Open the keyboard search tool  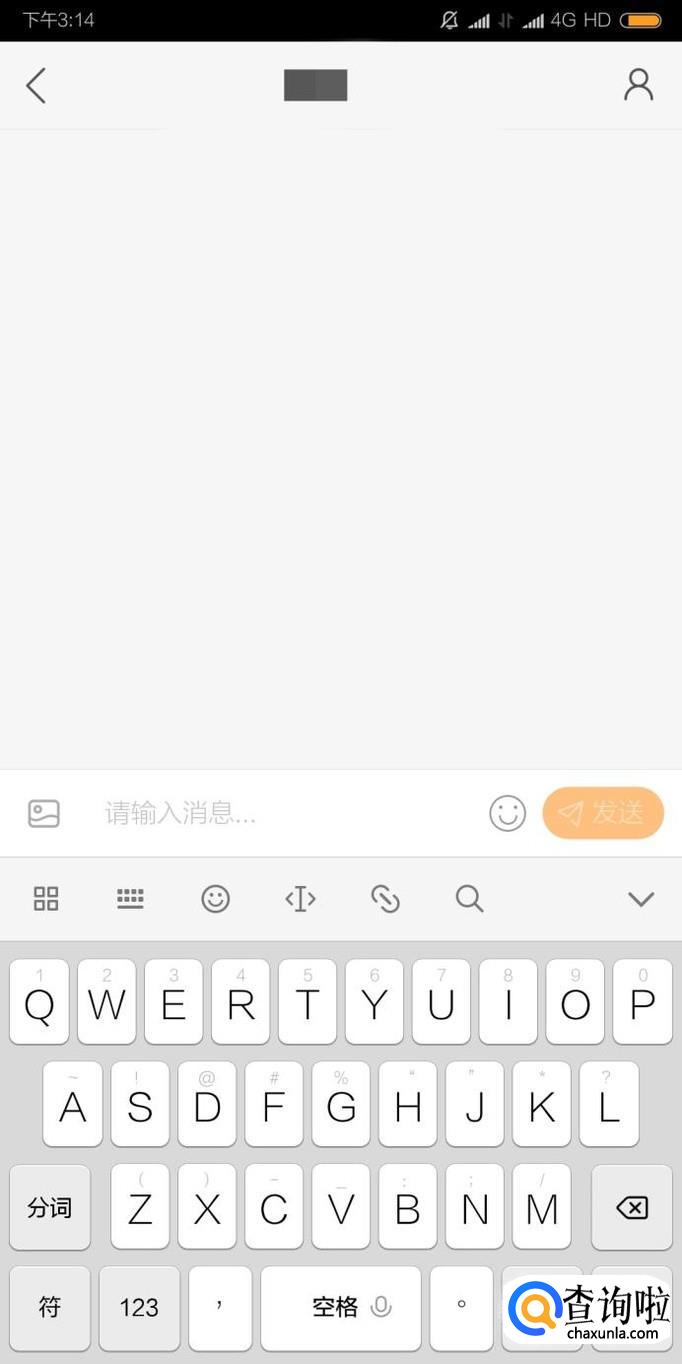(469, 899)
